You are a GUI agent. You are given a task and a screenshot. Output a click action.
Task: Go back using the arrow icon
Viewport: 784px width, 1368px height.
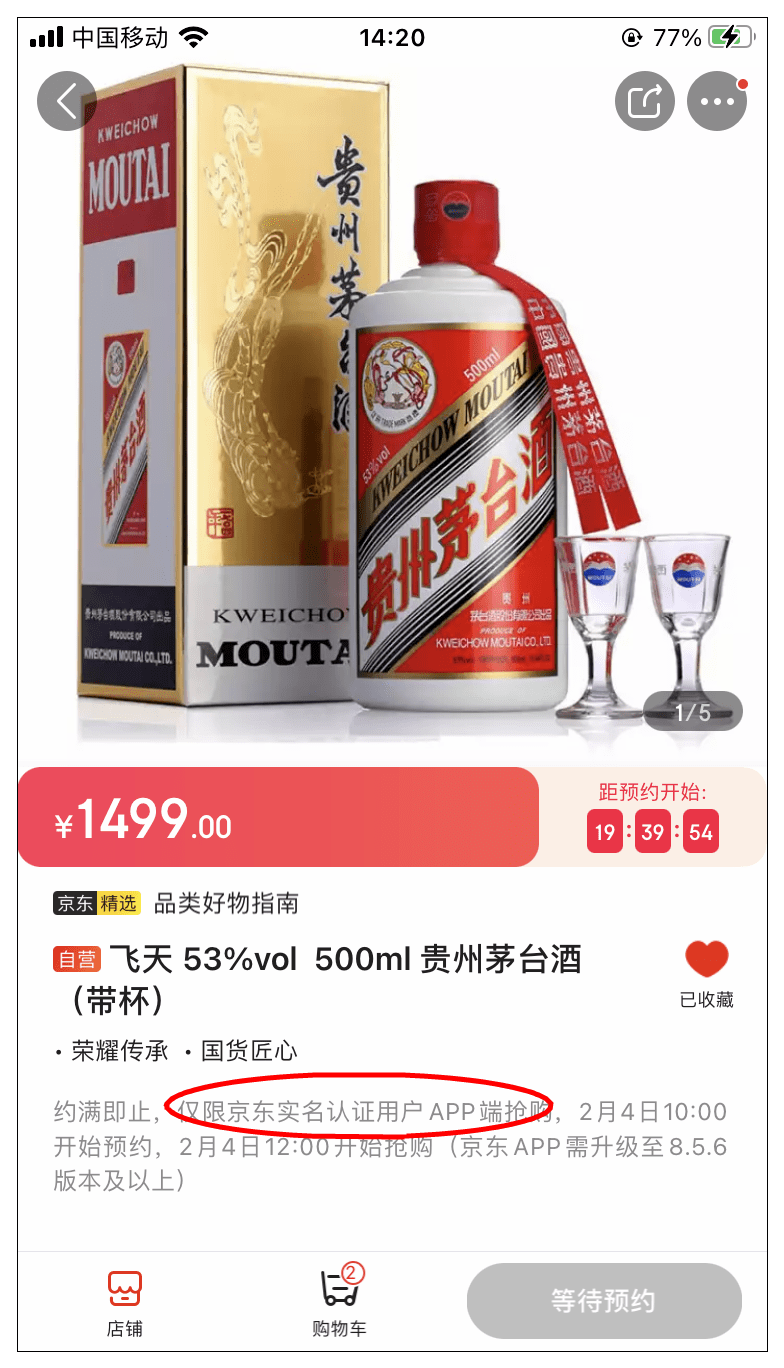click(67, 101)
